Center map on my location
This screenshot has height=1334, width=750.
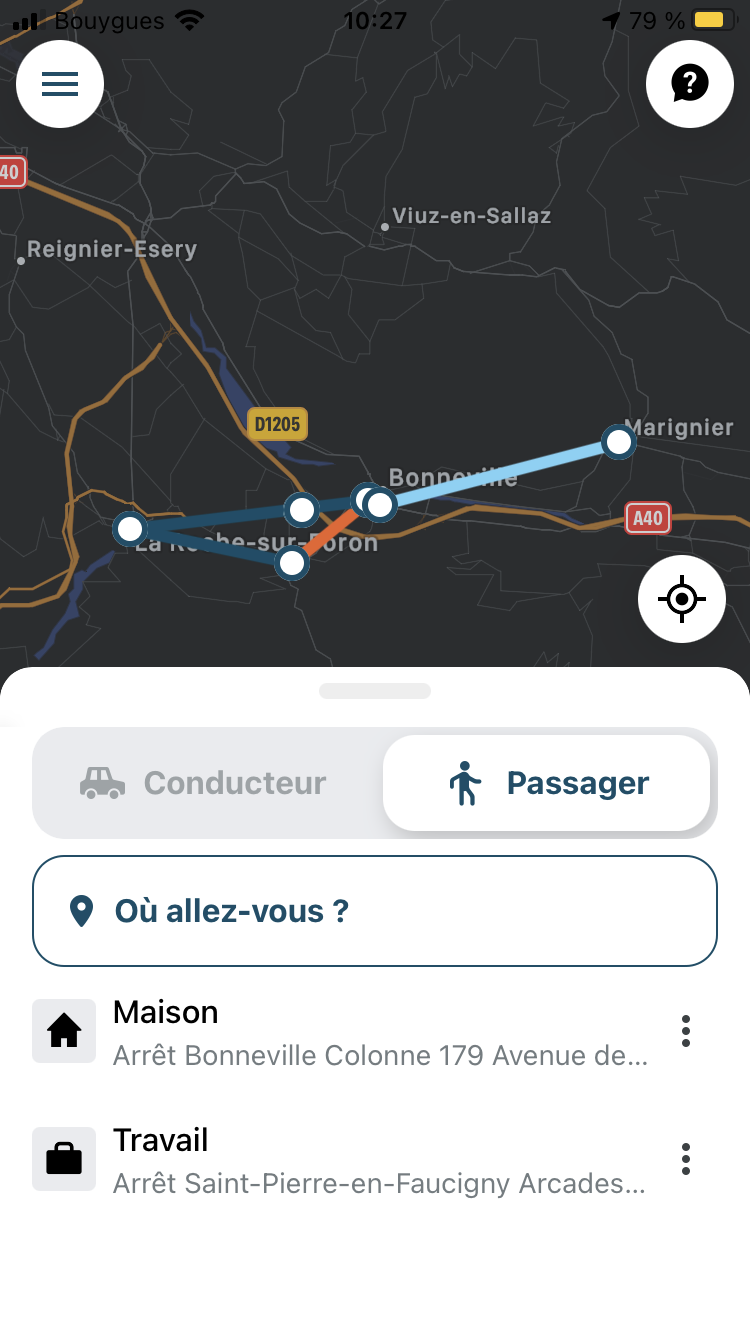682,598
